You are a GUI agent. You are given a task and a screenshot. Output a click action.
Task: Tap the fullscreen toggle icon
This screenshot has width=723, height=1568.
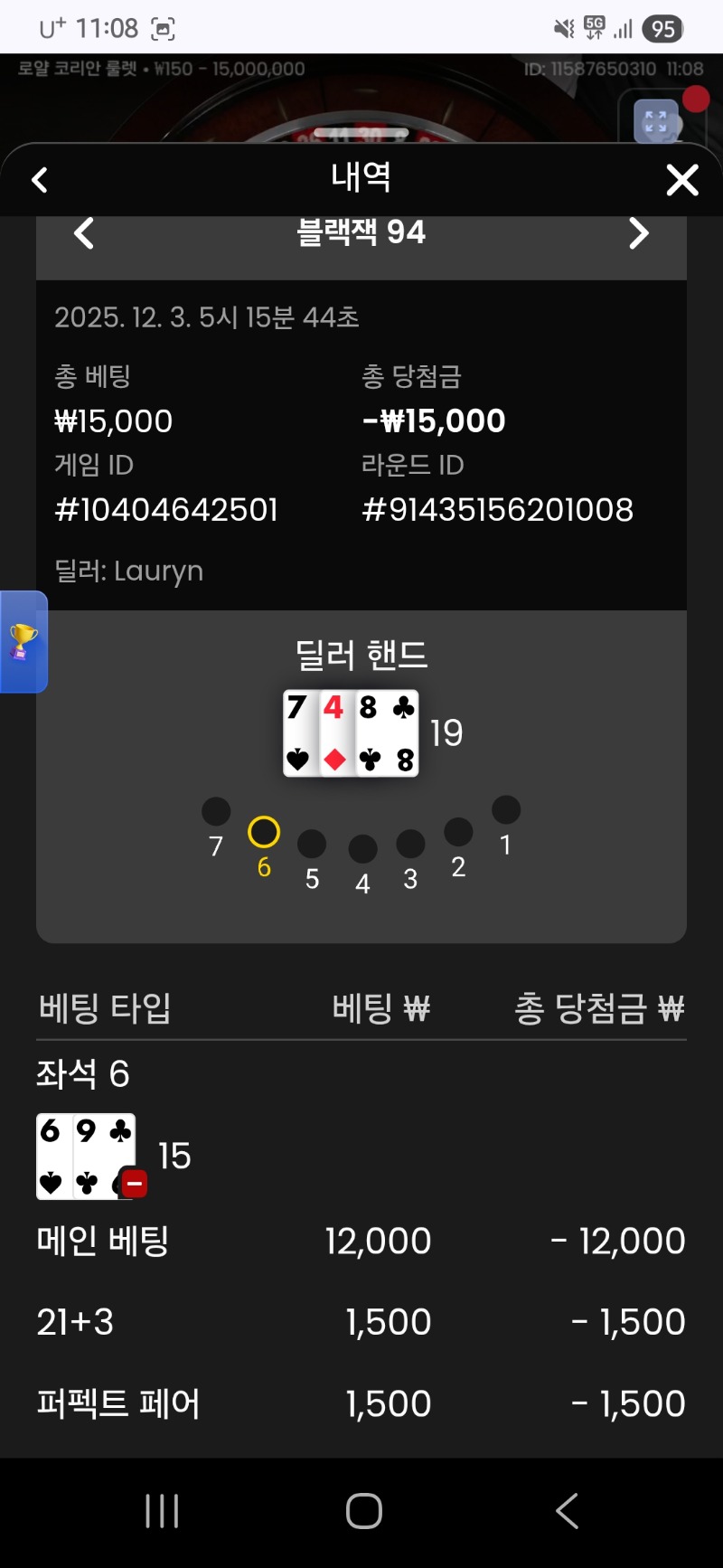pos(656,121)
